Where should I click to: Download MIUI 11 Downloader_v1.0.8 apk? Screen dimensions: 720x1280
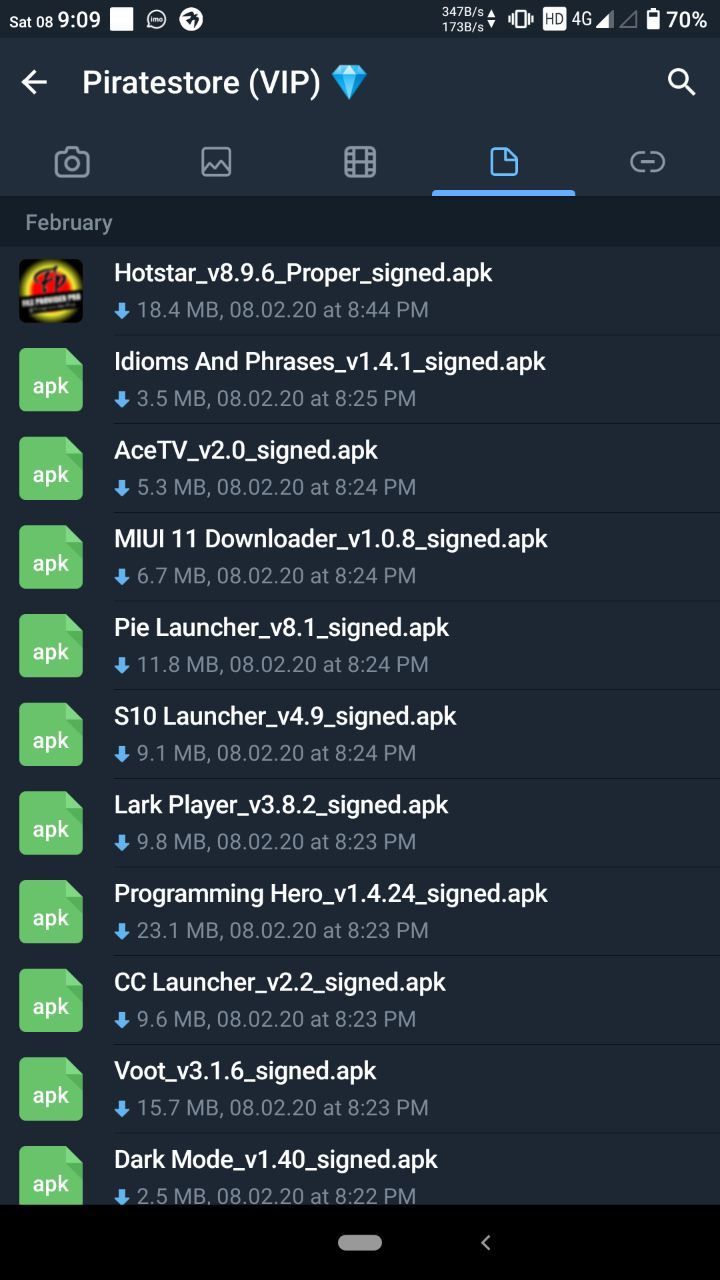51,557
